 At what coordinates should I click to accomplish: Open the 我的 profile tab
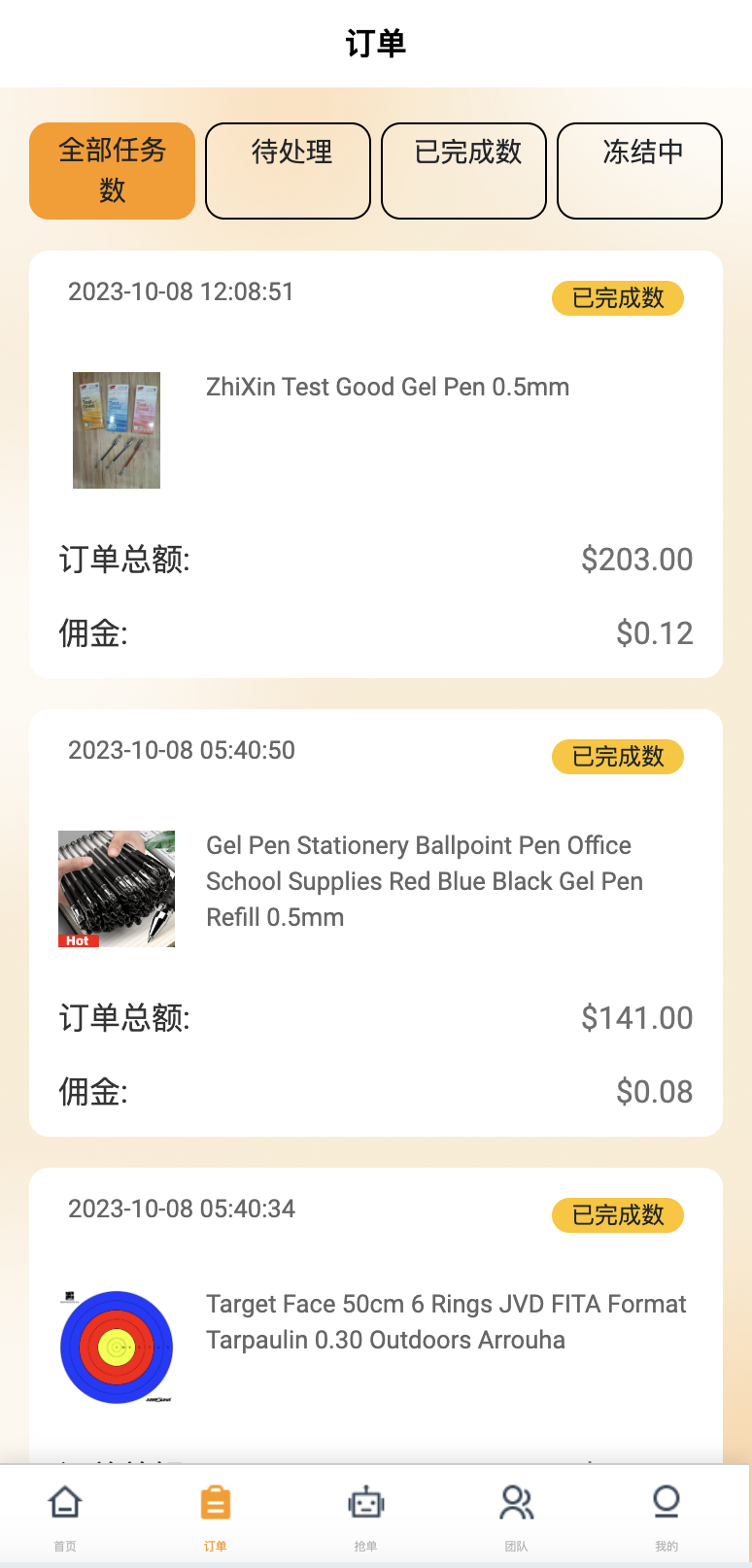[x=667, y=1516]
